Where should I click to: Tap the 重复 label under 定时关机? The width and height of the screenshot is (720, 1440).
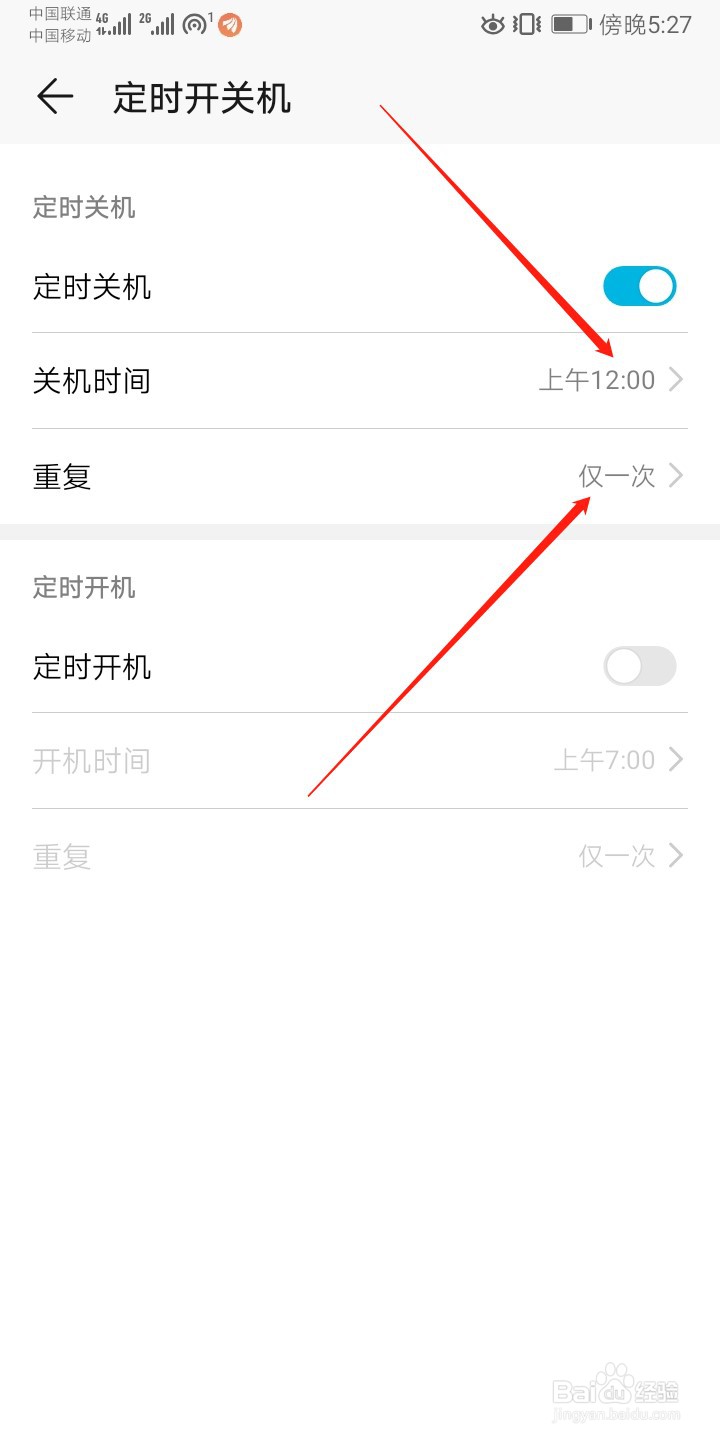click(x=62, y=476)
